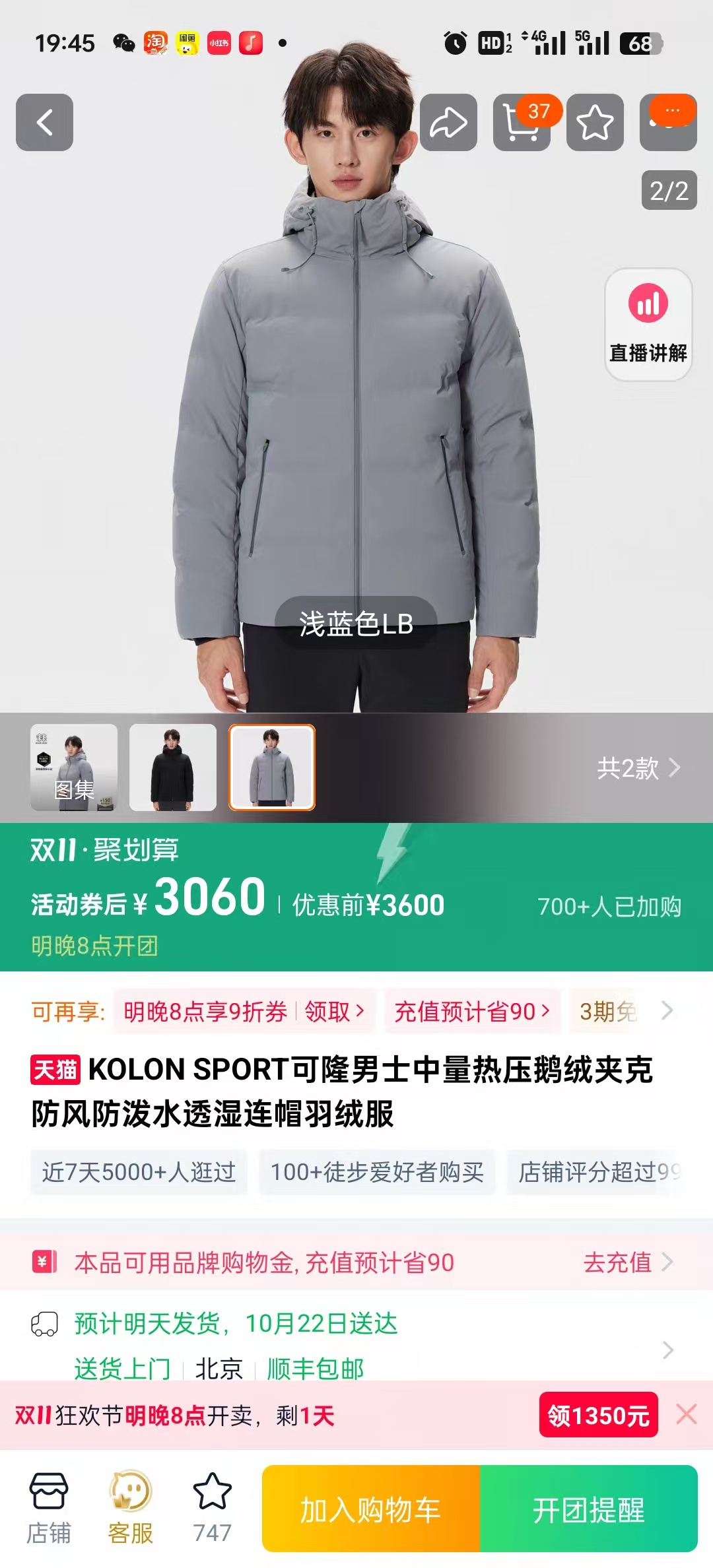Viewport: 713px width, 1568px height.
Task: Select the black jacket thumbnail
Action: coord(173,768)
